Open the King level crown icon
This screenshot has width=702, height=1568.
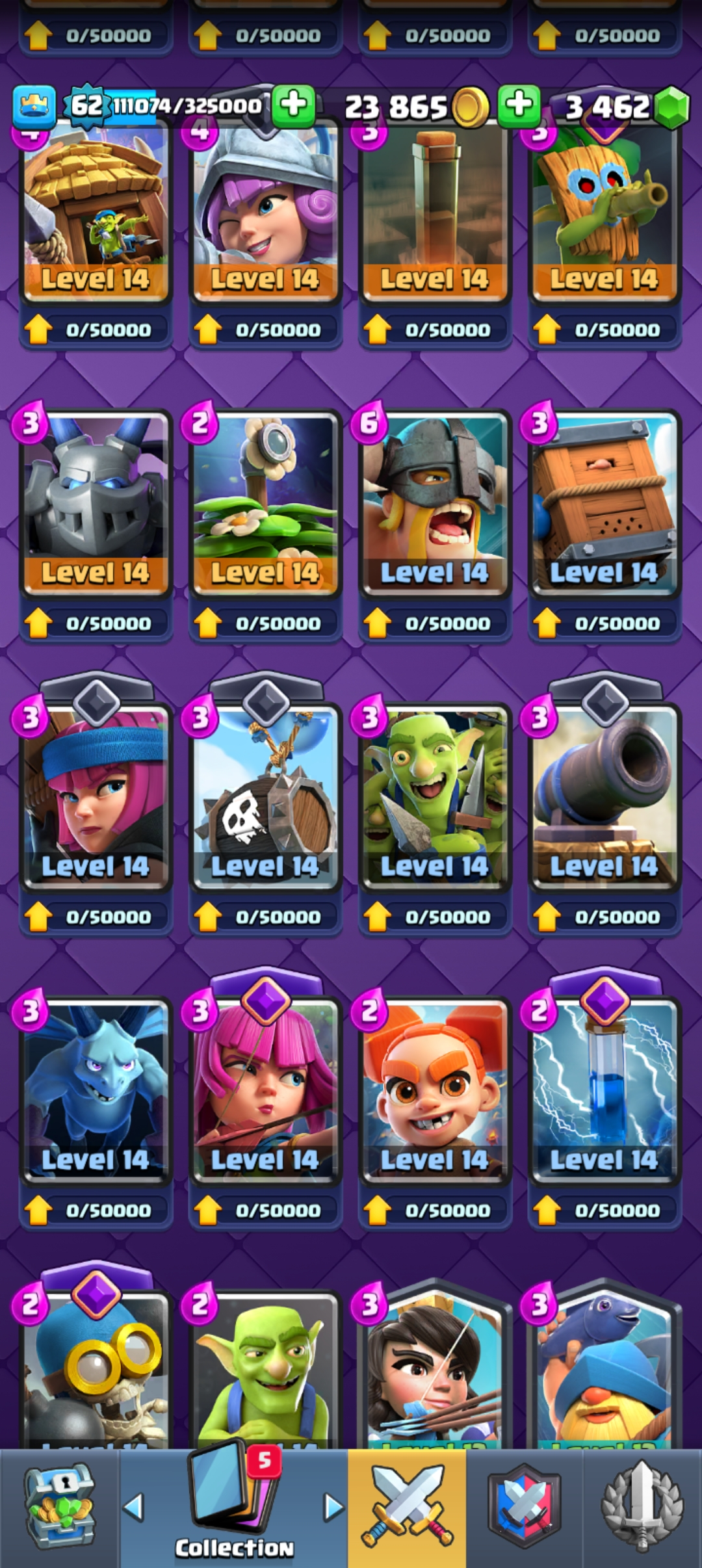click(x=34, y=106)
